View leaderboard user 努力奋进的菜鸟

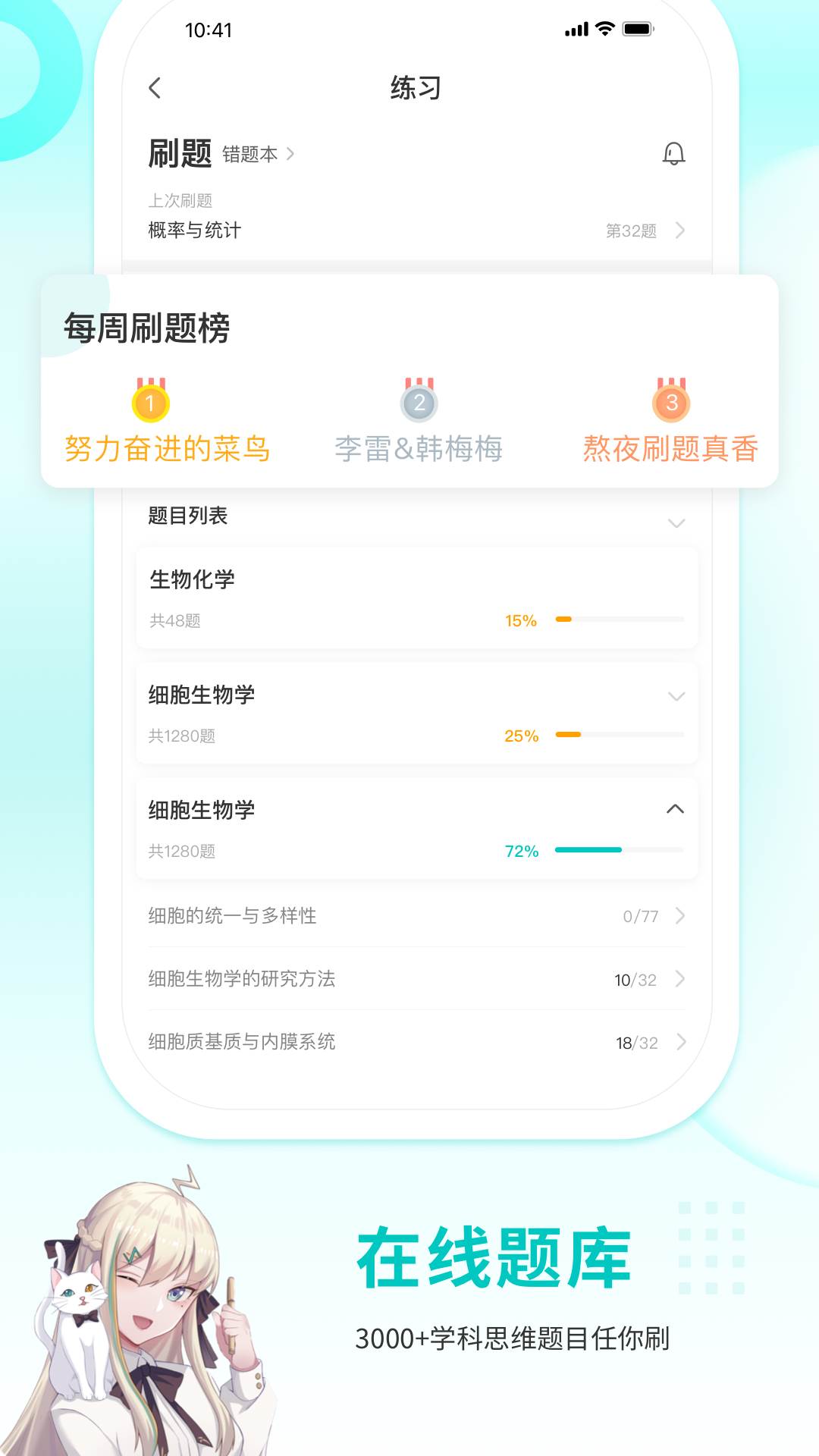coord(170,450)
